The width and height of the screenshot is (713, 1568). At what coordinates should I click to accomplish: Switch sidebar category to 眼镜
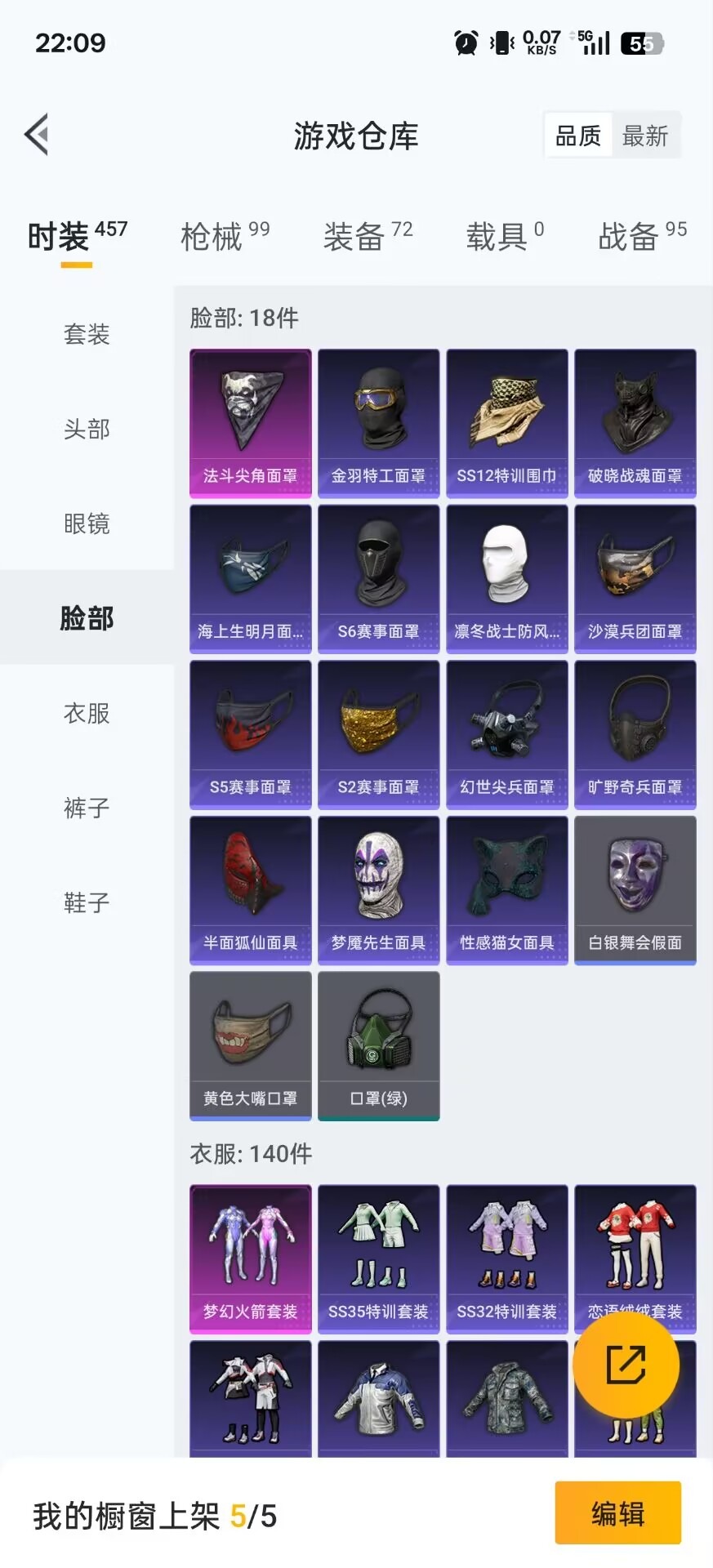(x=85, y=524)
